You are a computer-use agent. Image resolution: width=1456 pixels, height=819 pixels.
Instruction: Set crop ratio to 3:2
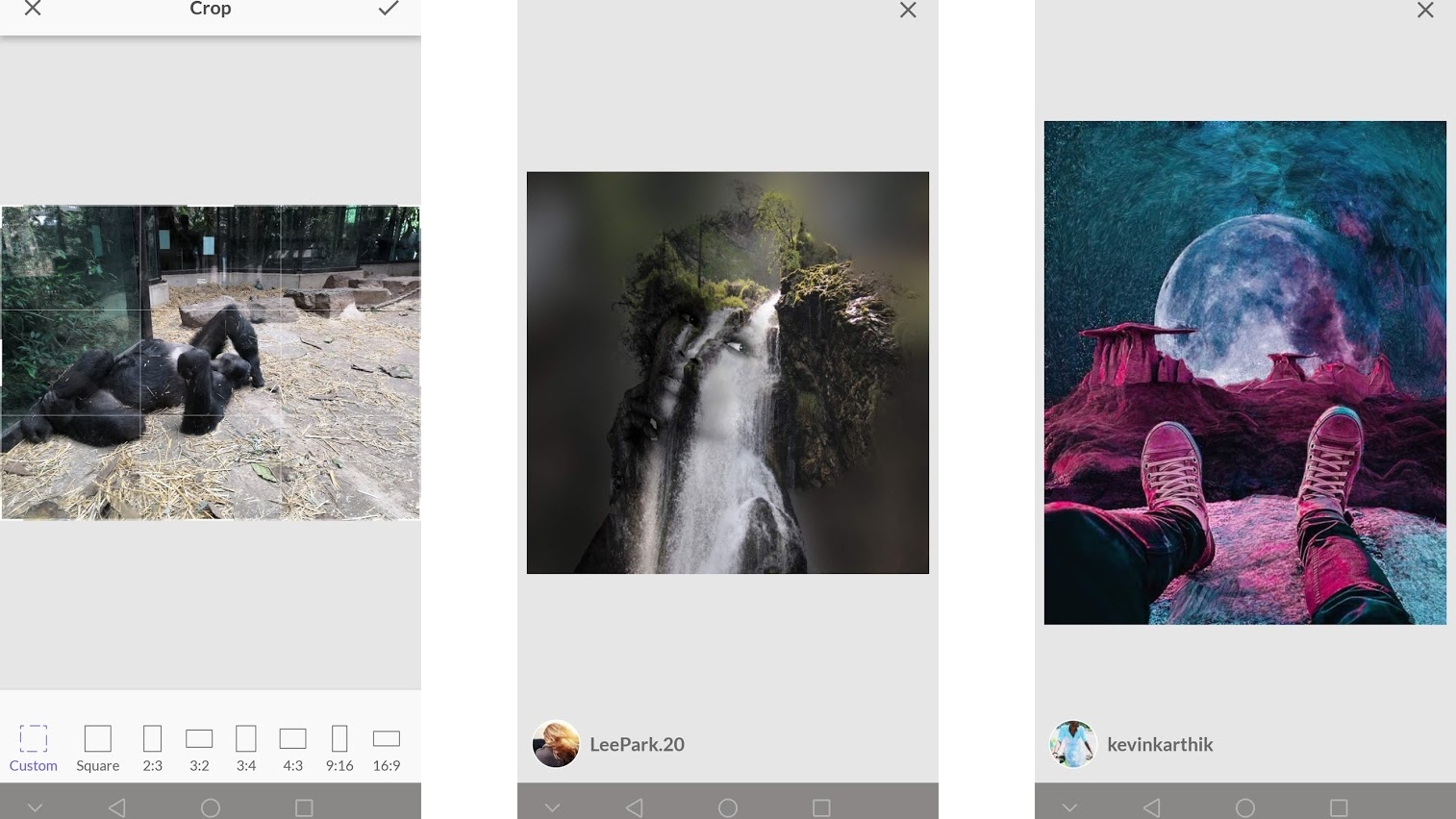pyautogui.click(x=199, y=748)
